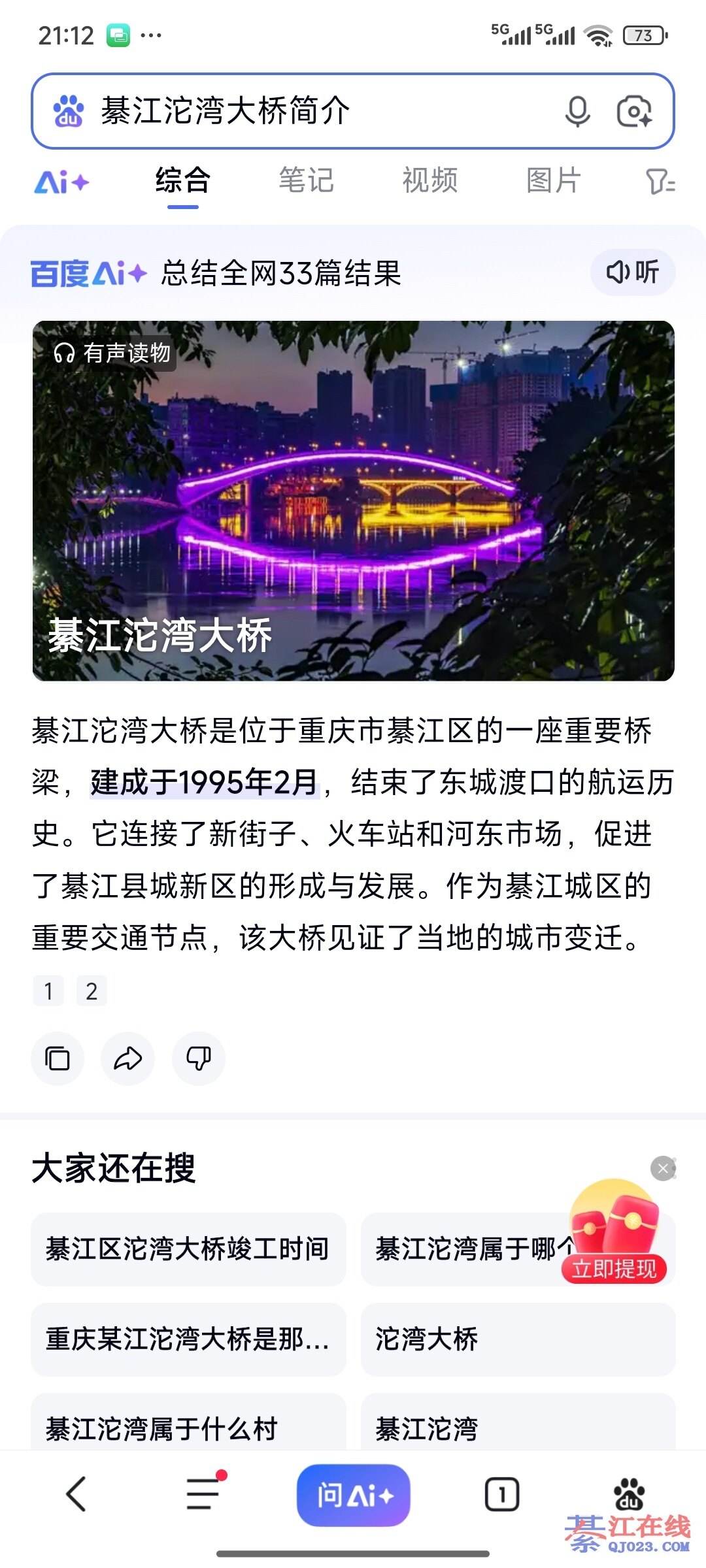Select the 沱湾大桥 related search chip
This screenshot has width=706, height=1568.
(x=517, y=1339)
